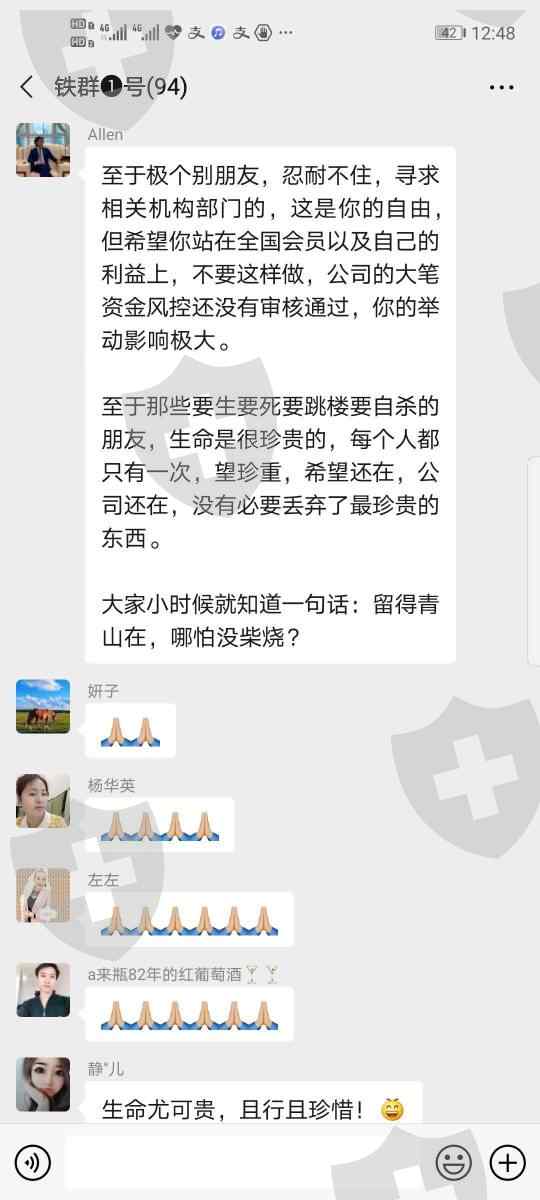View Allen's profile avatar
Viewport: 540px width, 1200px height.
tap(43, 150)
